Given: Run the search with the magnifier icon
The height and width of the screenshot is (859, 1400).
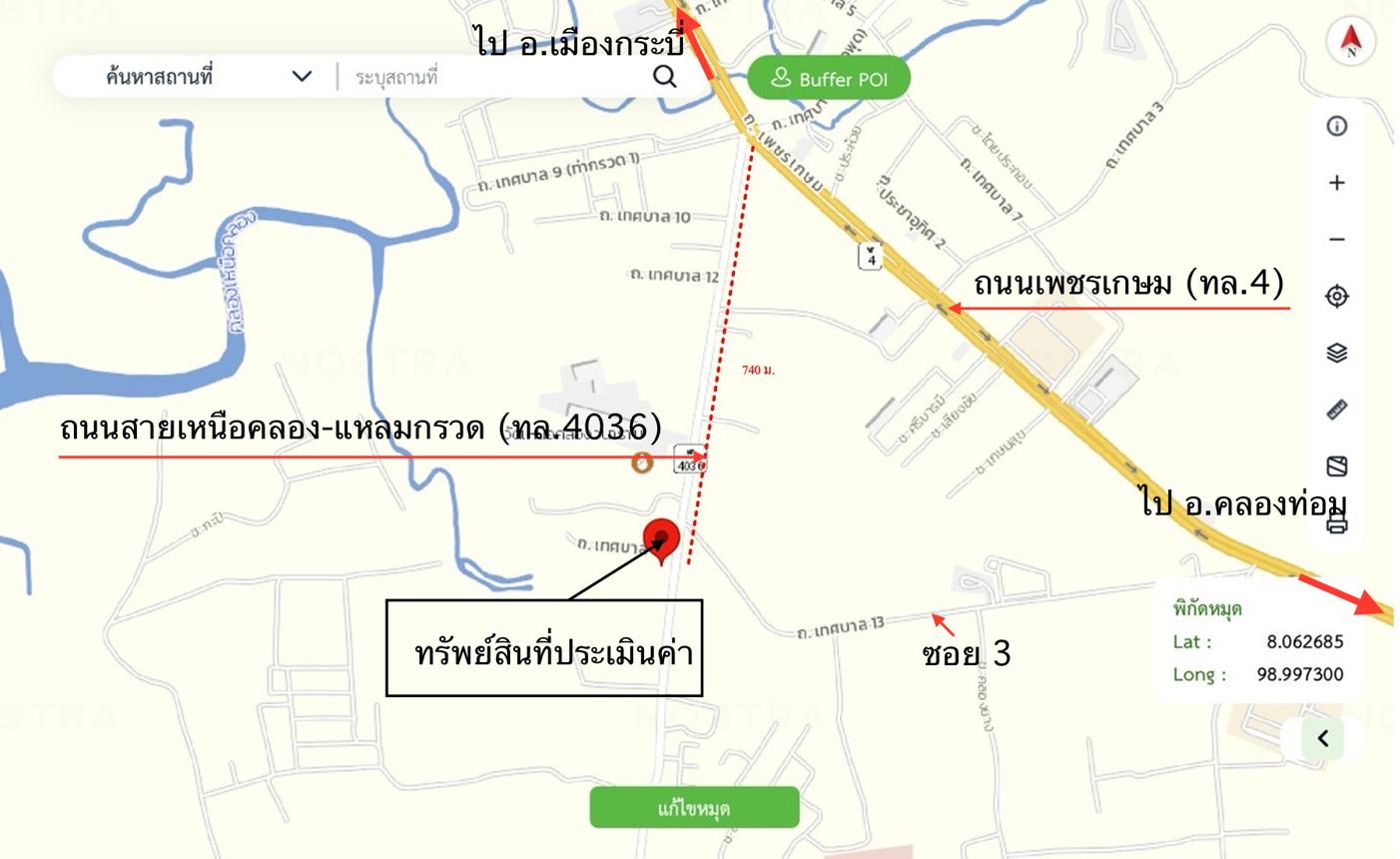Looking at the screenshot, I should pyautogui.click(x=664, y=76).
